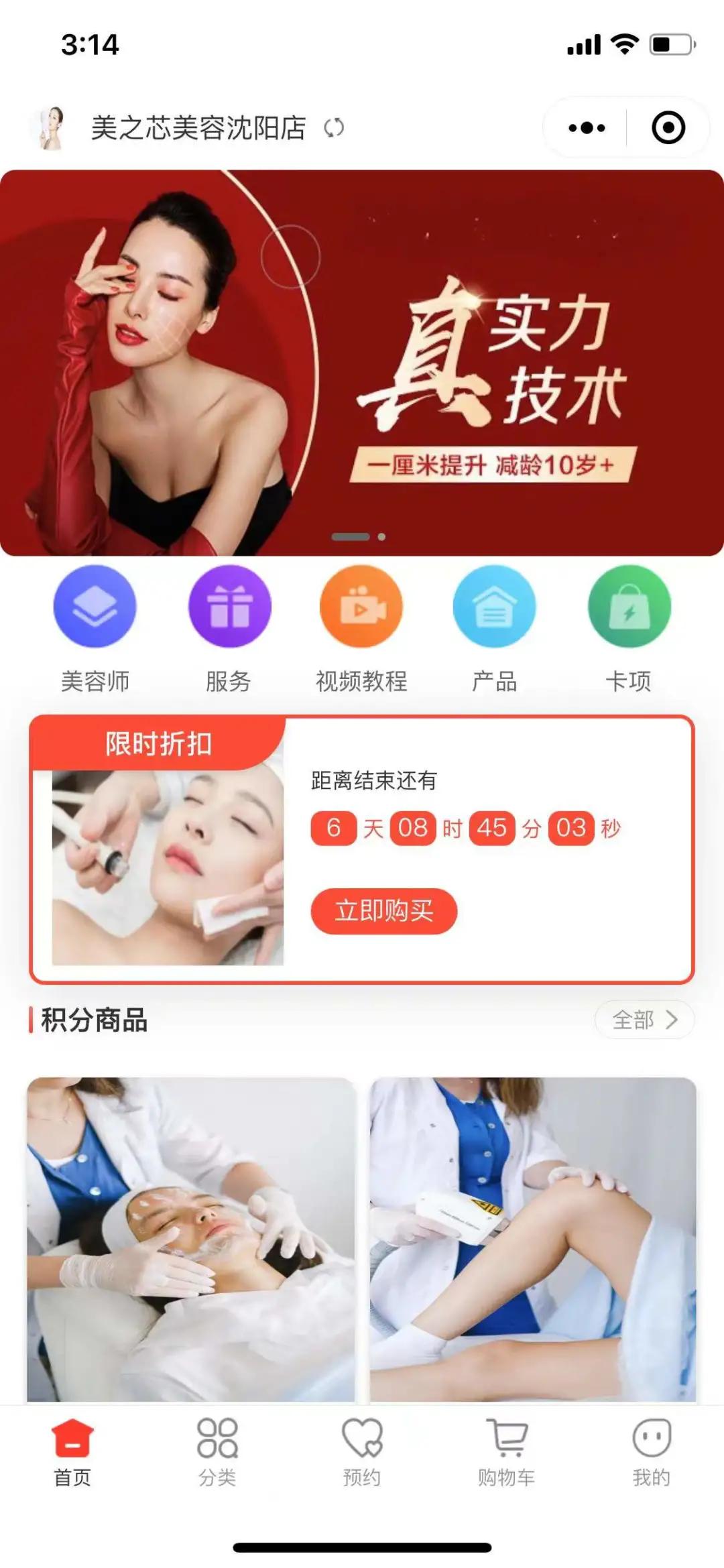Tap the 产品 products icon
This screenshot has height=1568, width=724.
tap(494, 605)
